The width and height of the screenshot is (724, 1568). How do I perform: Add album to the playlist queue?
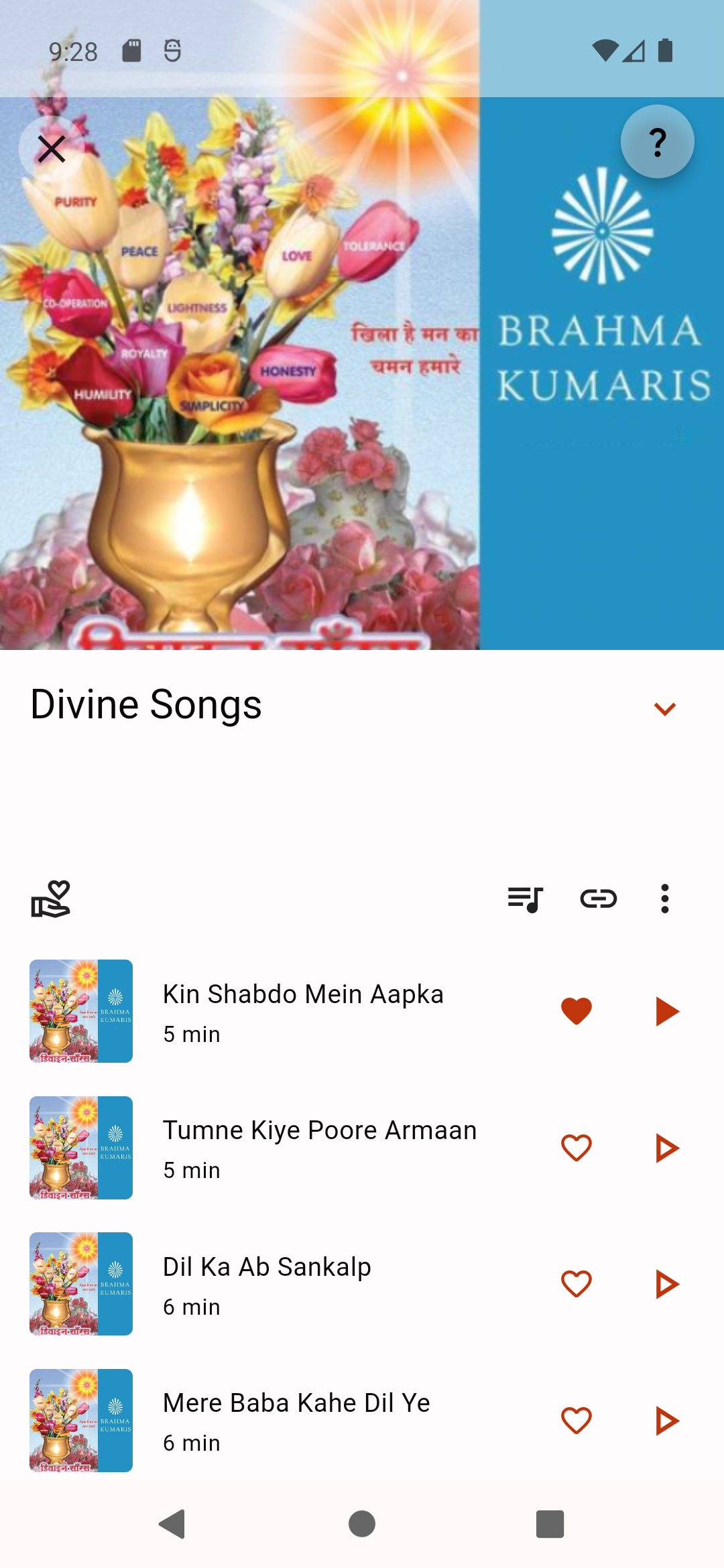click(x=525, y=899)
